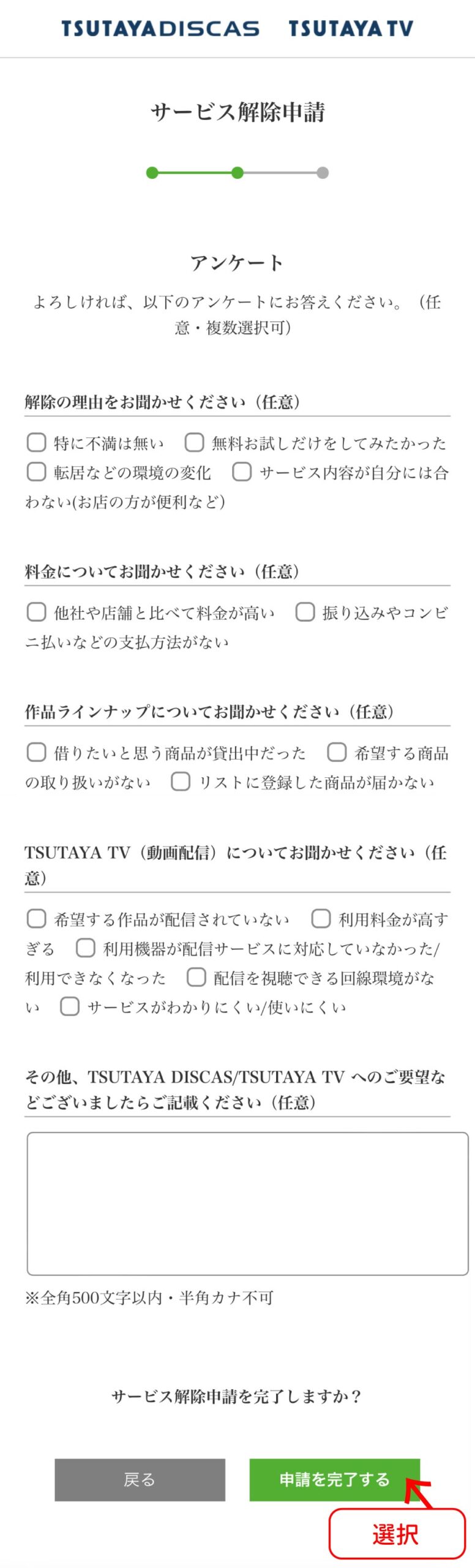
Task: Select 希望する商品の取り扱いがない checkbox
Action: [337, 752]
